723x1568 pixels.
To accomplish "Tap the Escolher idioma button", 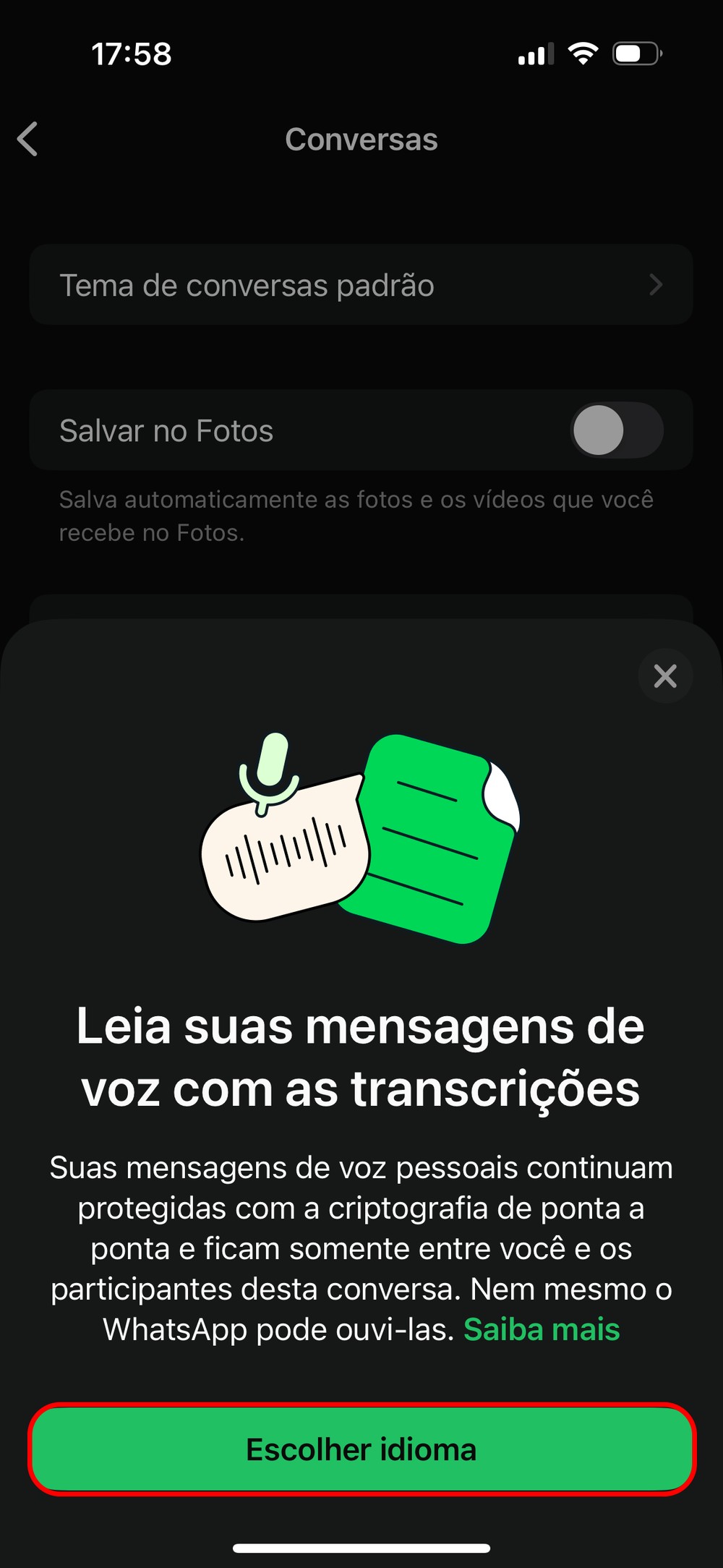I will click(361, 1449).
